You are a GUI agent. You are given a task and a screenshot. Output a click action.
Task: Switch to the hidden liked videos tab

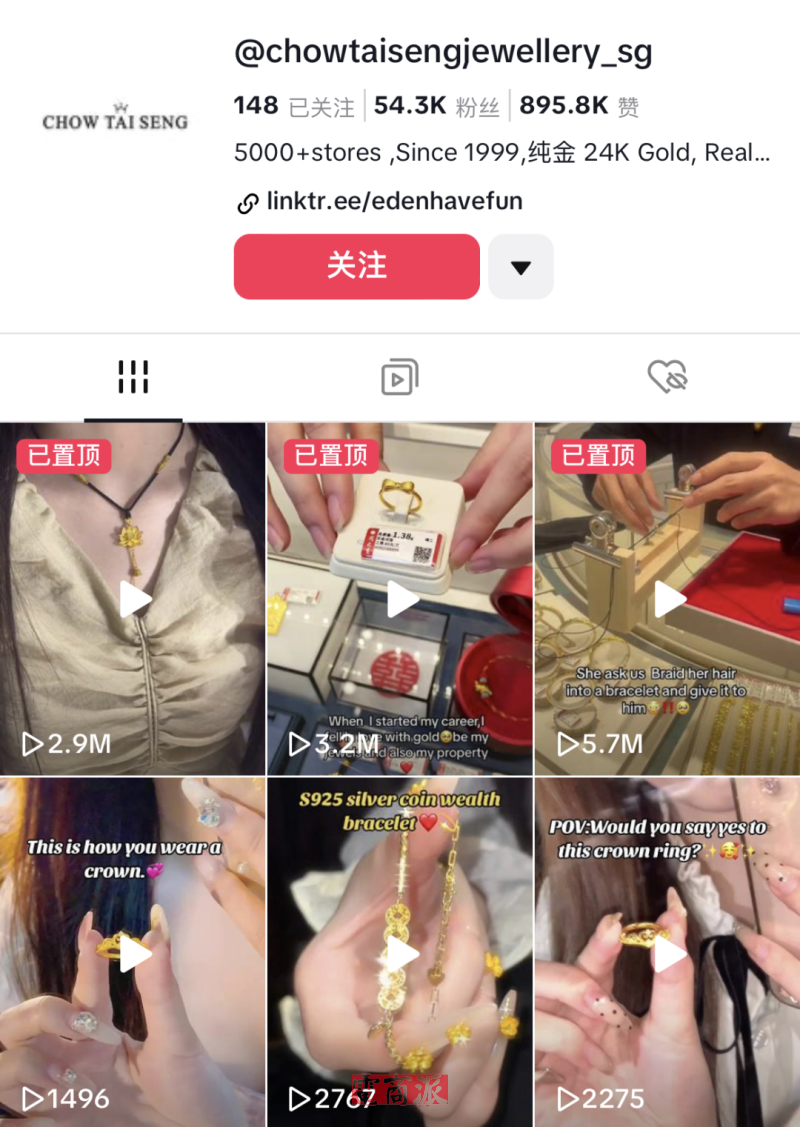tap(667, 377)
